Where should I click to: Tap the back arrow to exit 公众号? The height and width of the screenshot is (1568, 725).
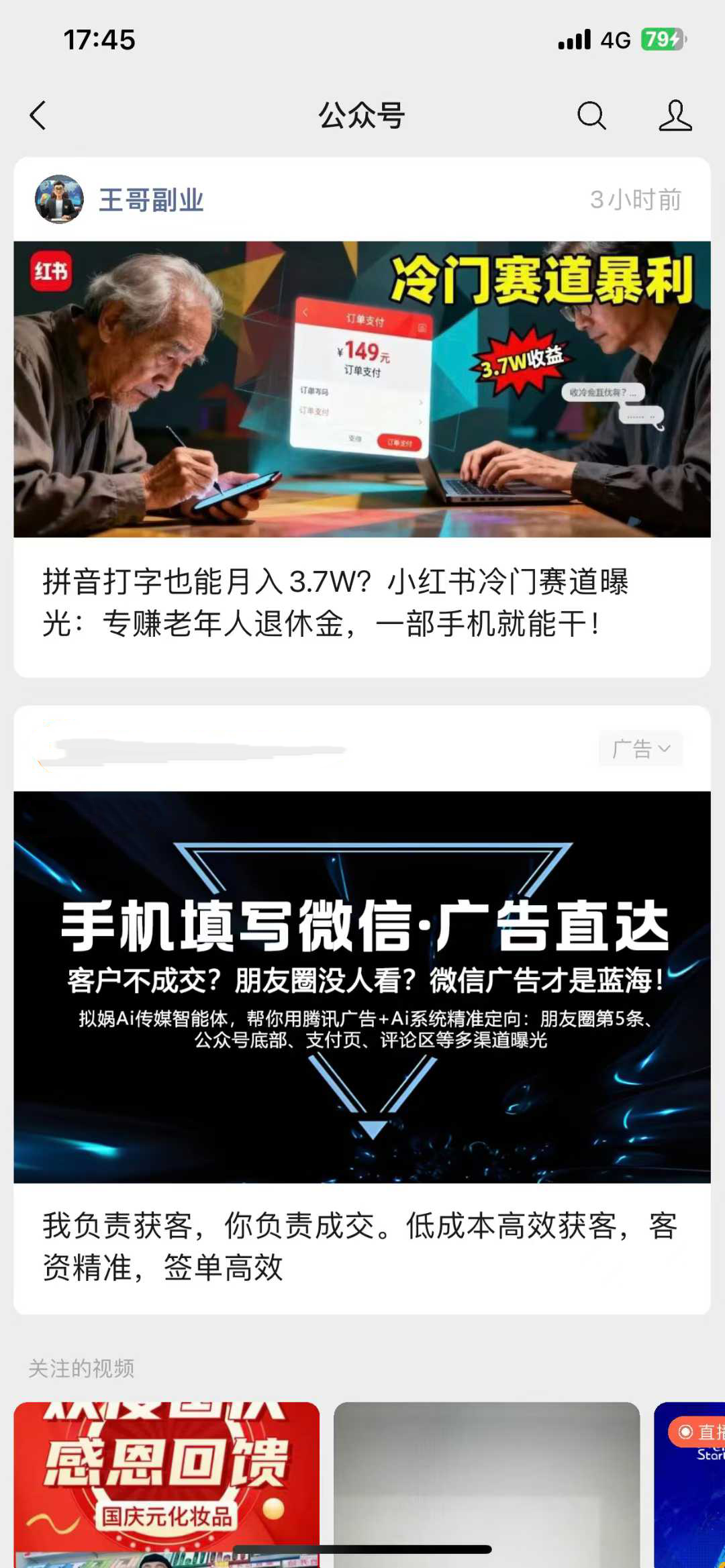[38, 115]
